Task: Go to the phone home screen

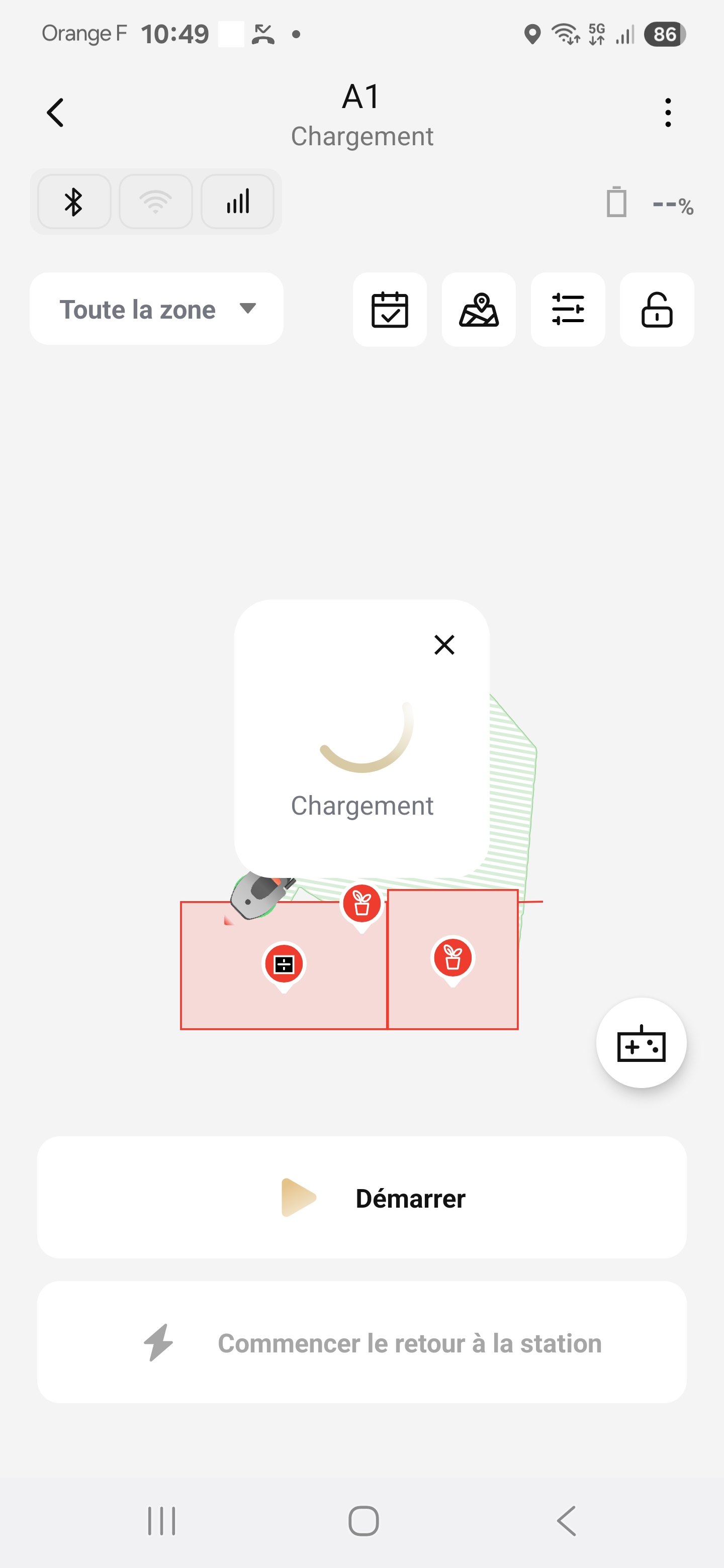Action: point(364,1521)
